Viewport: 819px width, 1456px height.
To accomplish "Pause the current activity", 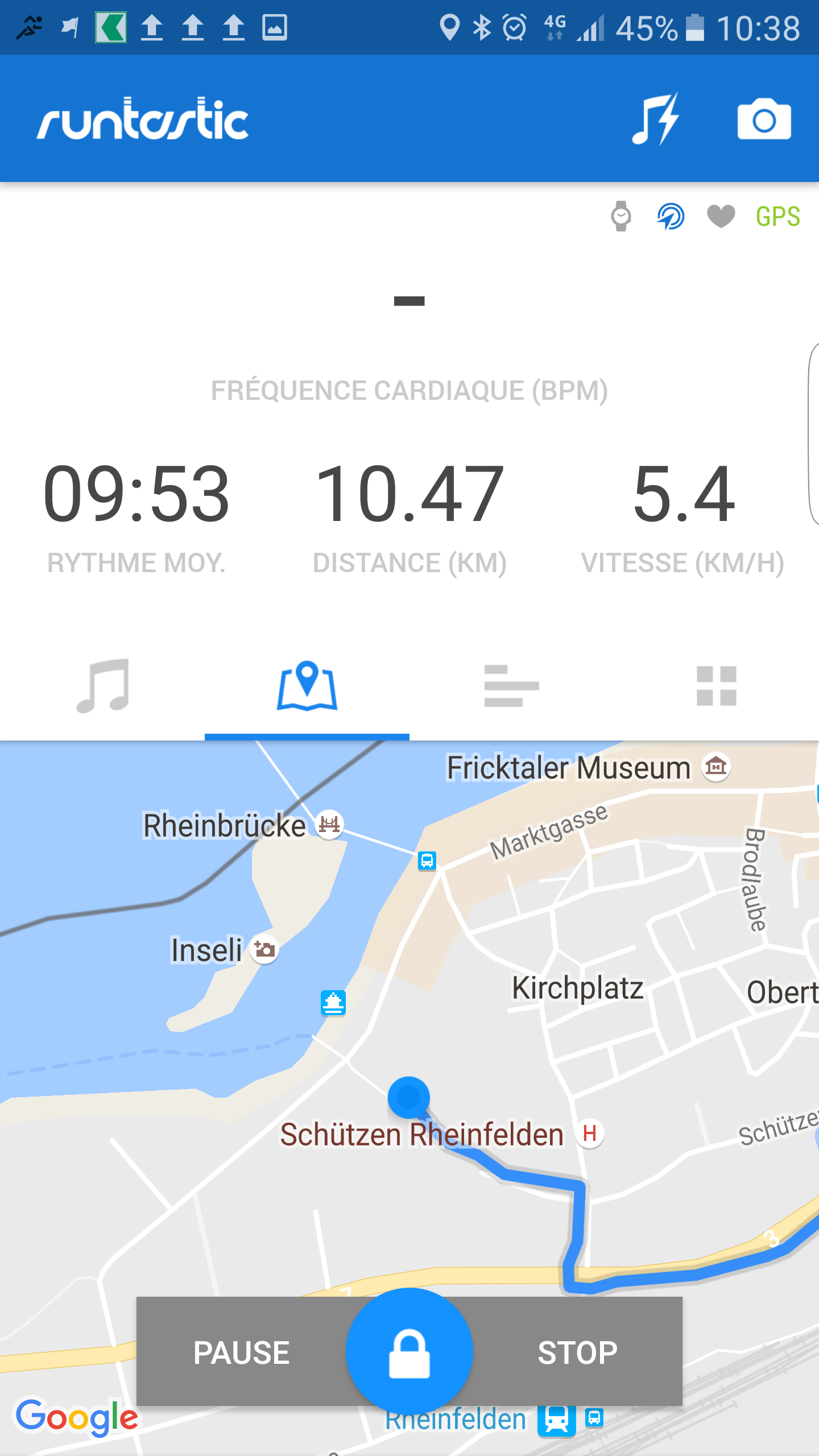I will pos(242,1352).
